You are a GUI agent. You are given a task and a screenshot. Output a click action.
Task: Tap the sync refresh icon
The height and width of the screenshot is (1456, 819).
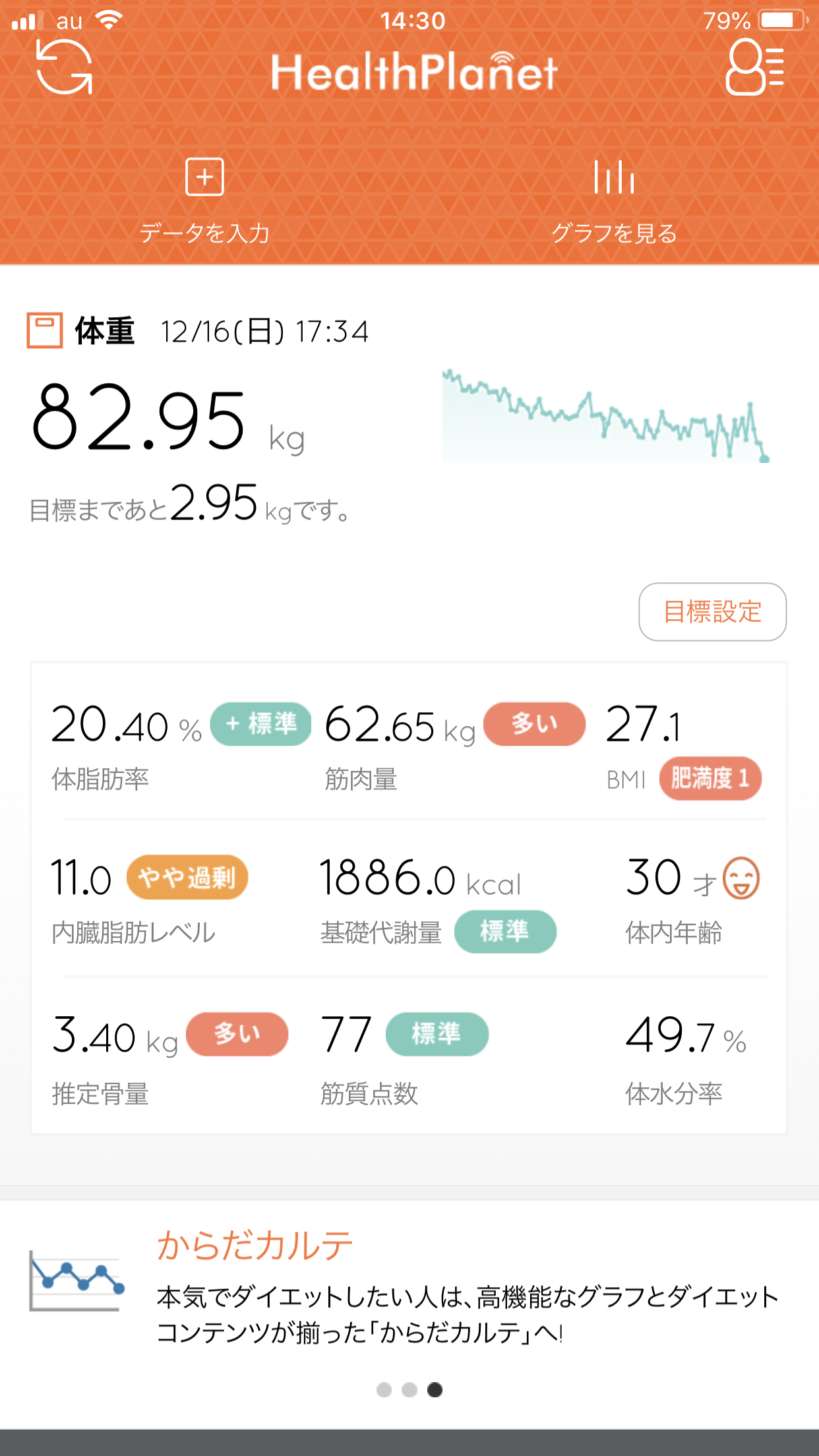pyautogui.click(x=64, y=67)
